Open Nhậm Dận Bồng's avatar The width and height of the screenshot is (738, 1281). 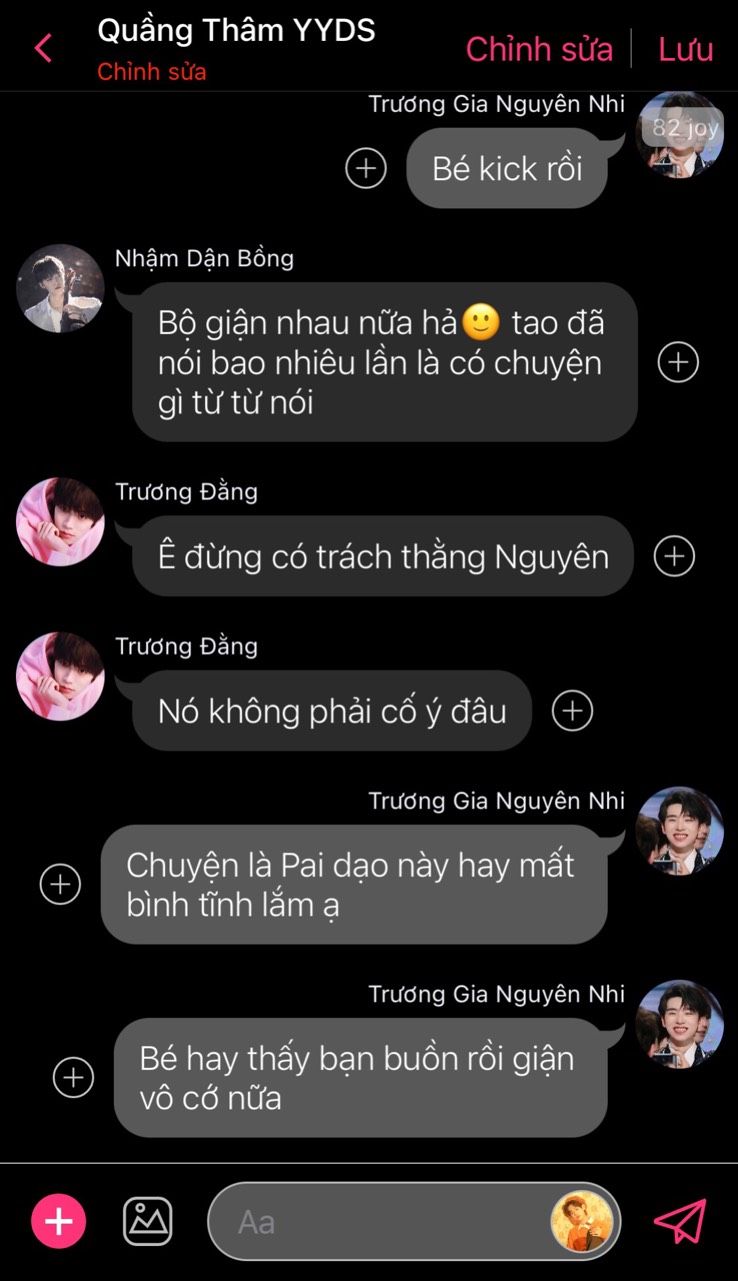pyautogui.click(x=60, y=289)
